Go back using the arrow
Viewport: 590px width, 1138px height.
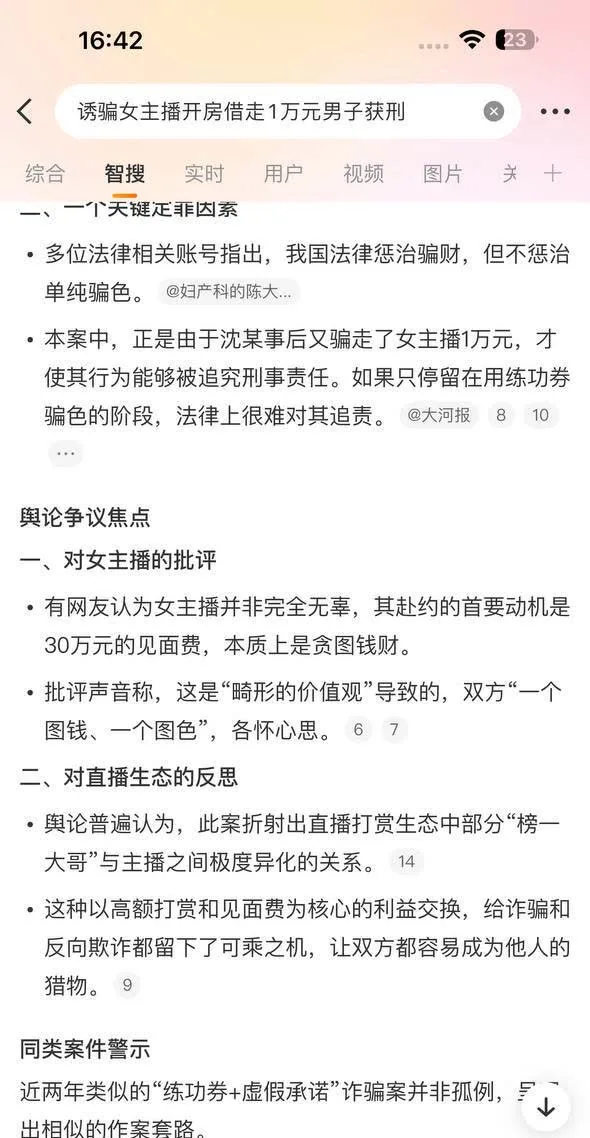coord(25,111)
